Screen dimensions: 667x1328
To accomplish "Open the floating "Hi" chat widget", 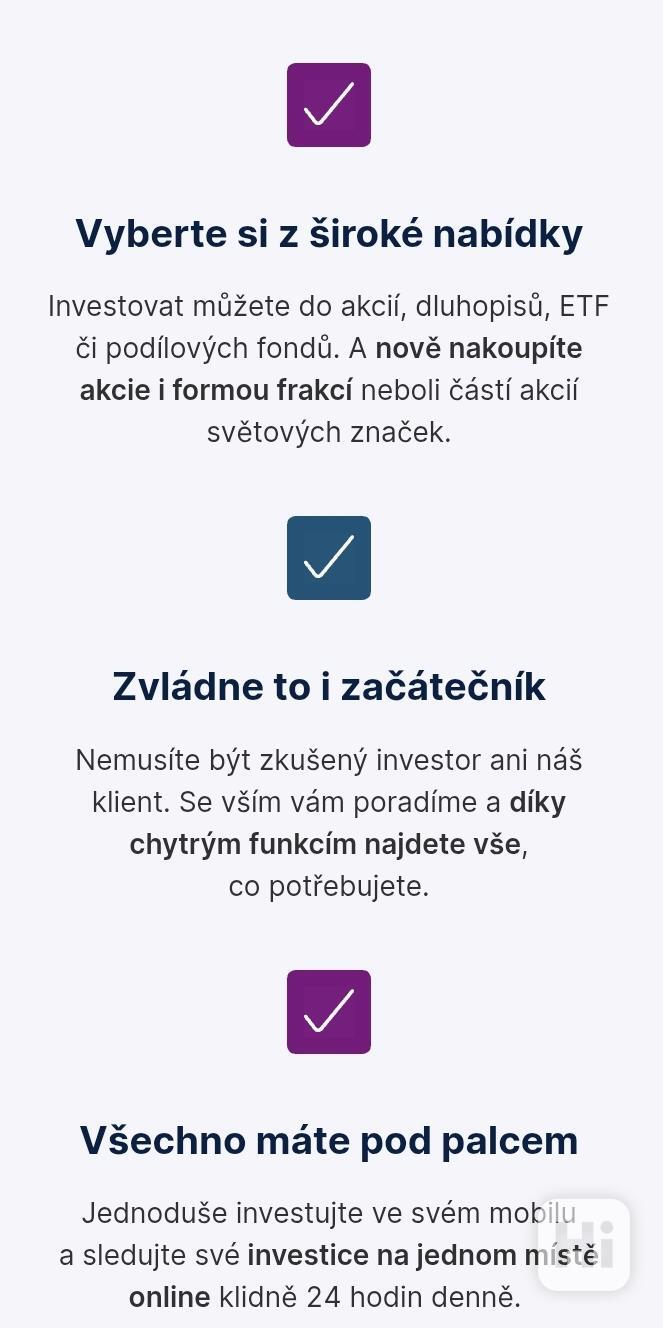I will coord(584,1244).
